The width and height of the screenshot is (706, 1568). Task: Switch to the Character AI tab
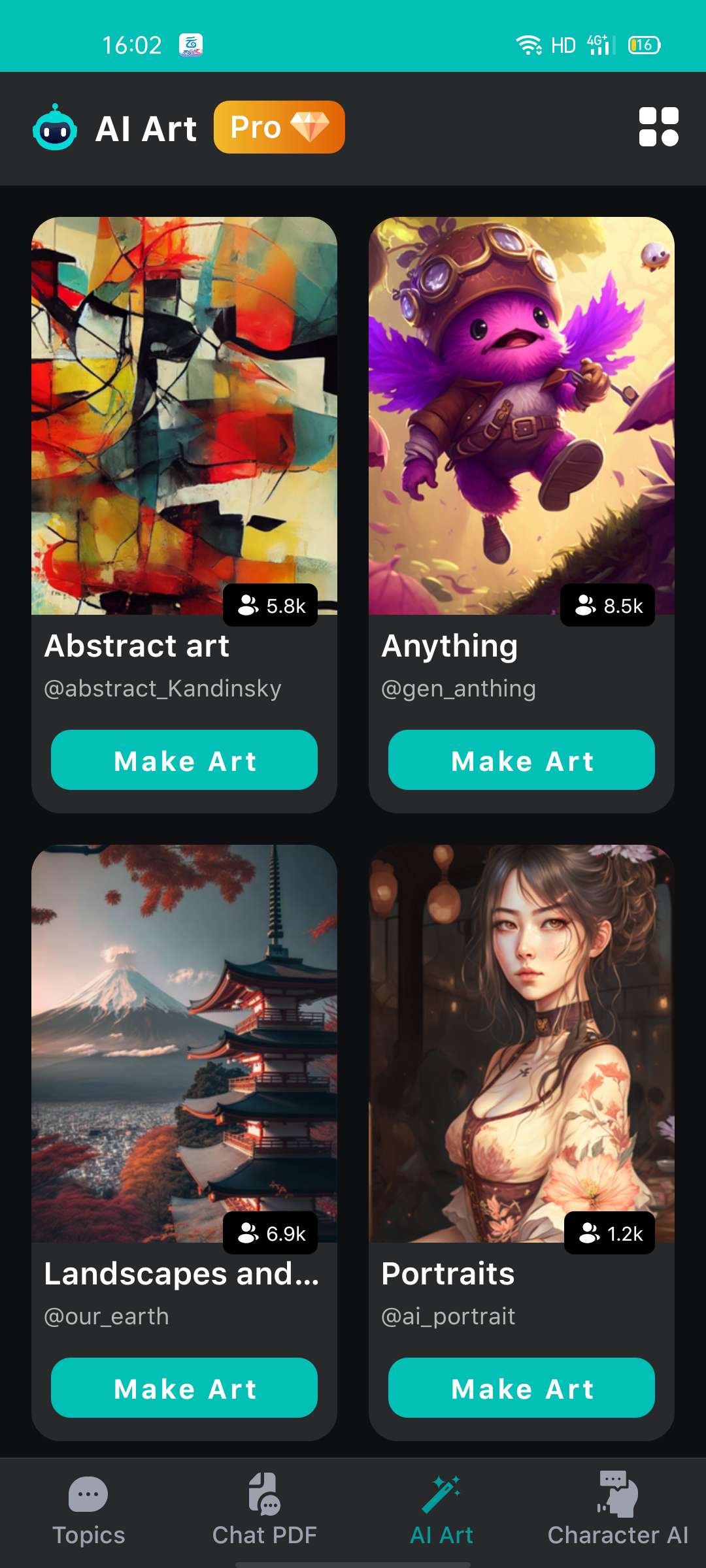point(618,1511)
